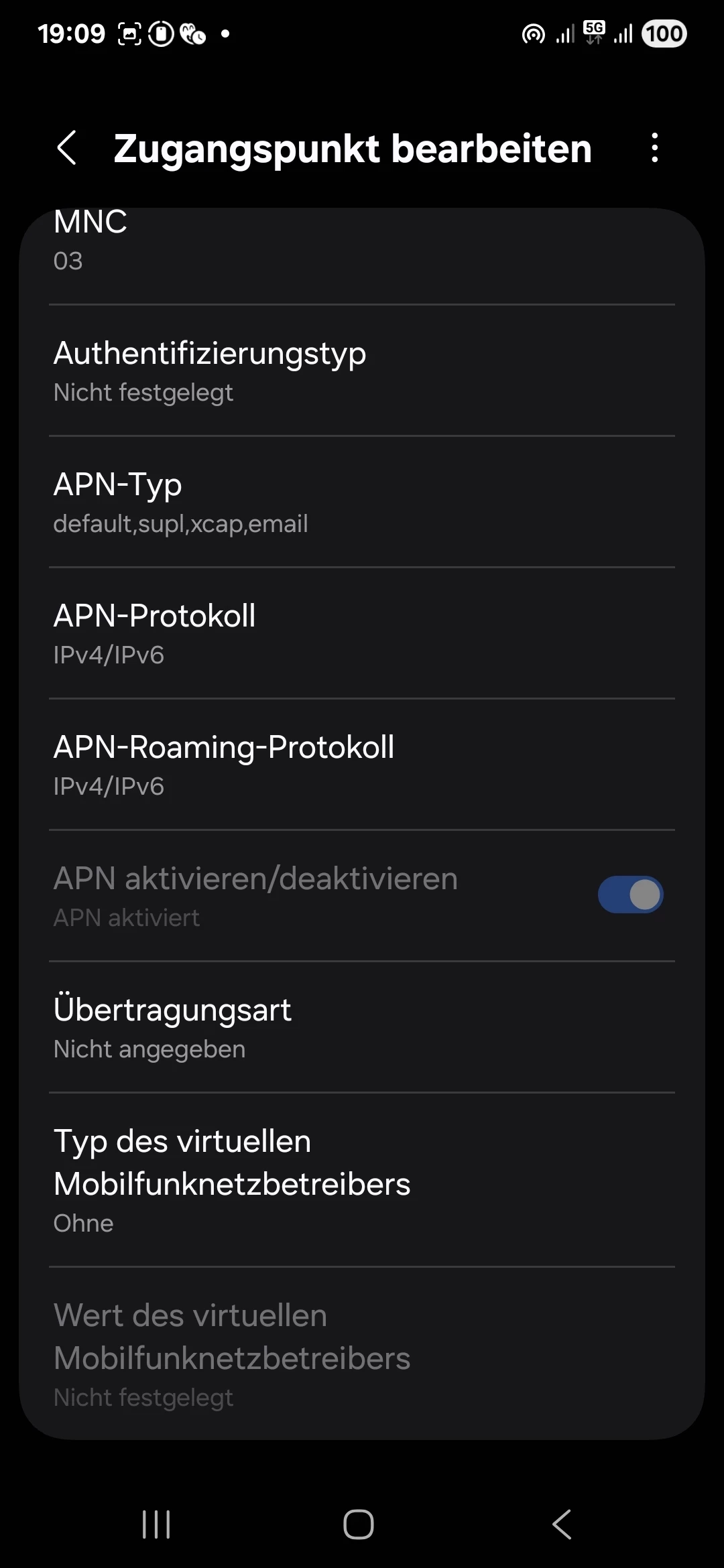
Task: Open Übertragungsart options
Action: coord(362,1027)
